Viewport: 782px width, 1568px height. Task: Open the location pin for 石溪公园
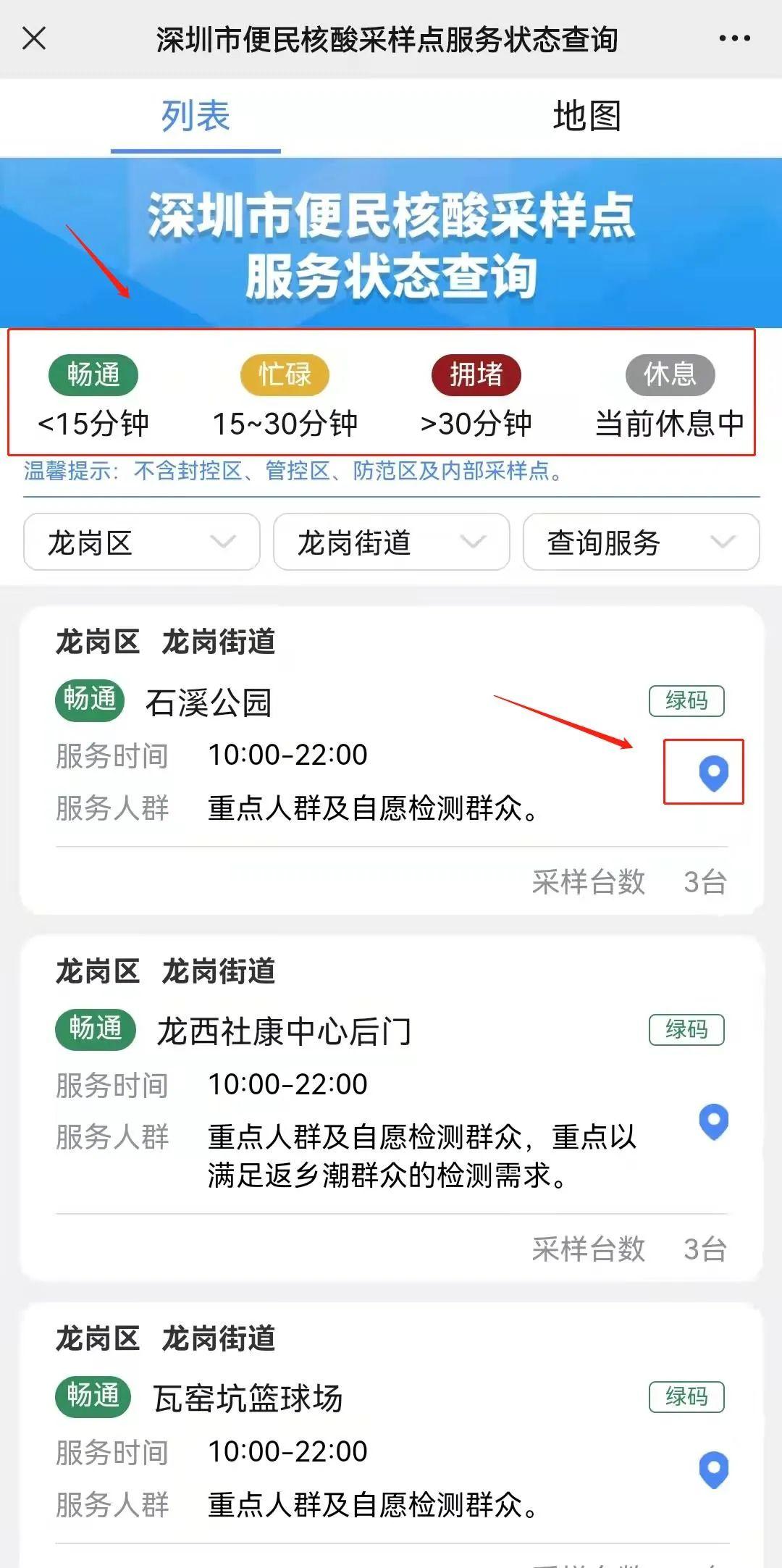click(x=713, y=773)
